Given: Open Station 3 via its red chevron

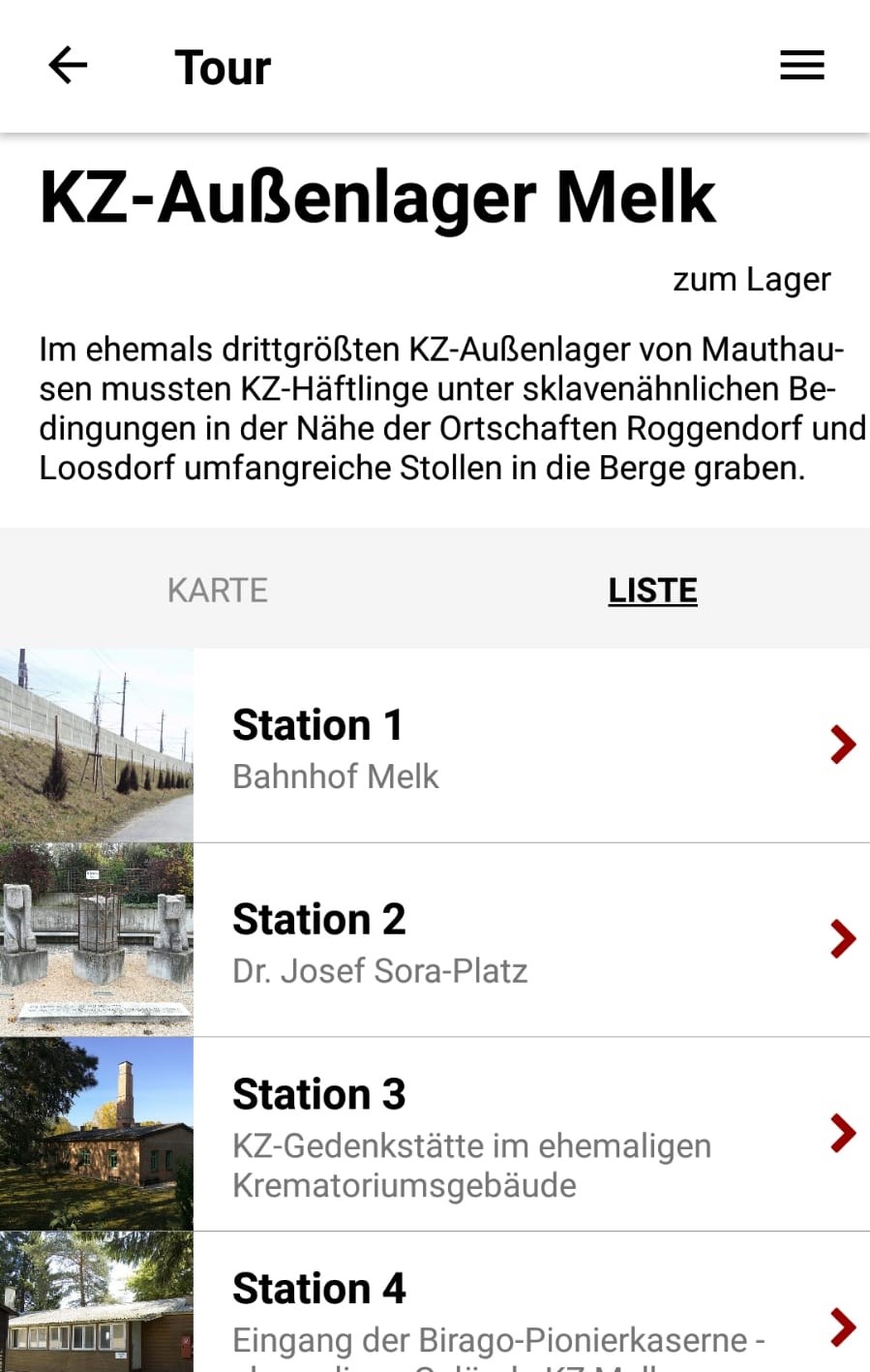Looking at the screenshot, I should pyautogui.click(x=843, y=1133).
